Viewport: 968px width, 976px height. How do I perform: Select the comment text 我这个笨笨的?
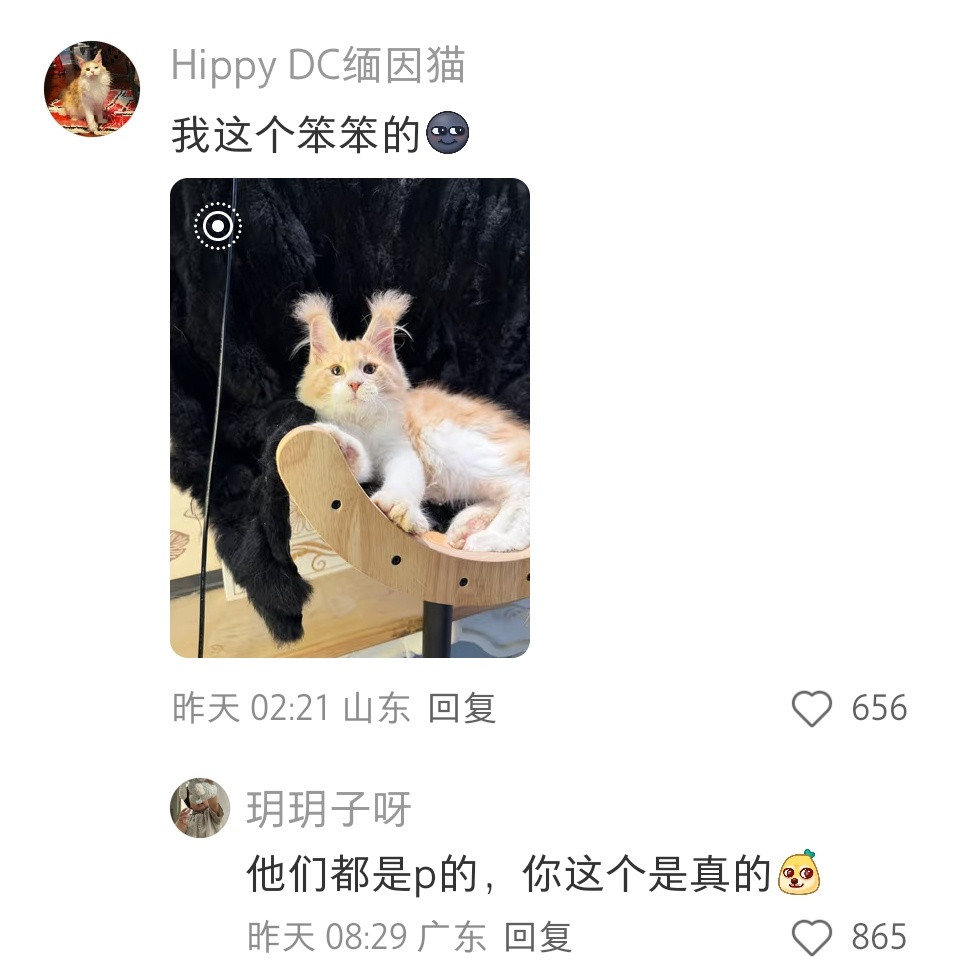pyautogui.click(x=290, y=133)
